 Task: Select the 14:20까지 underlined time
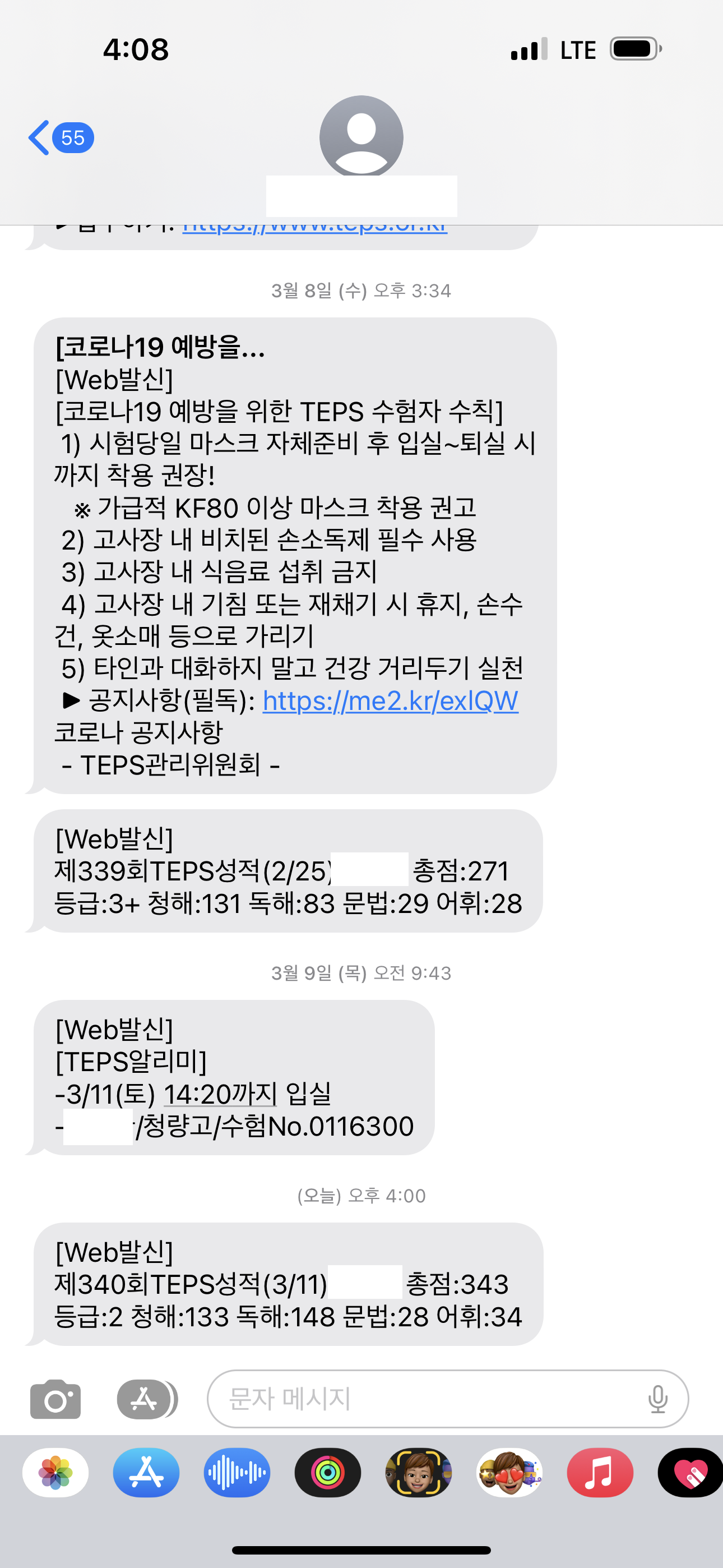tap(220, 1095)
